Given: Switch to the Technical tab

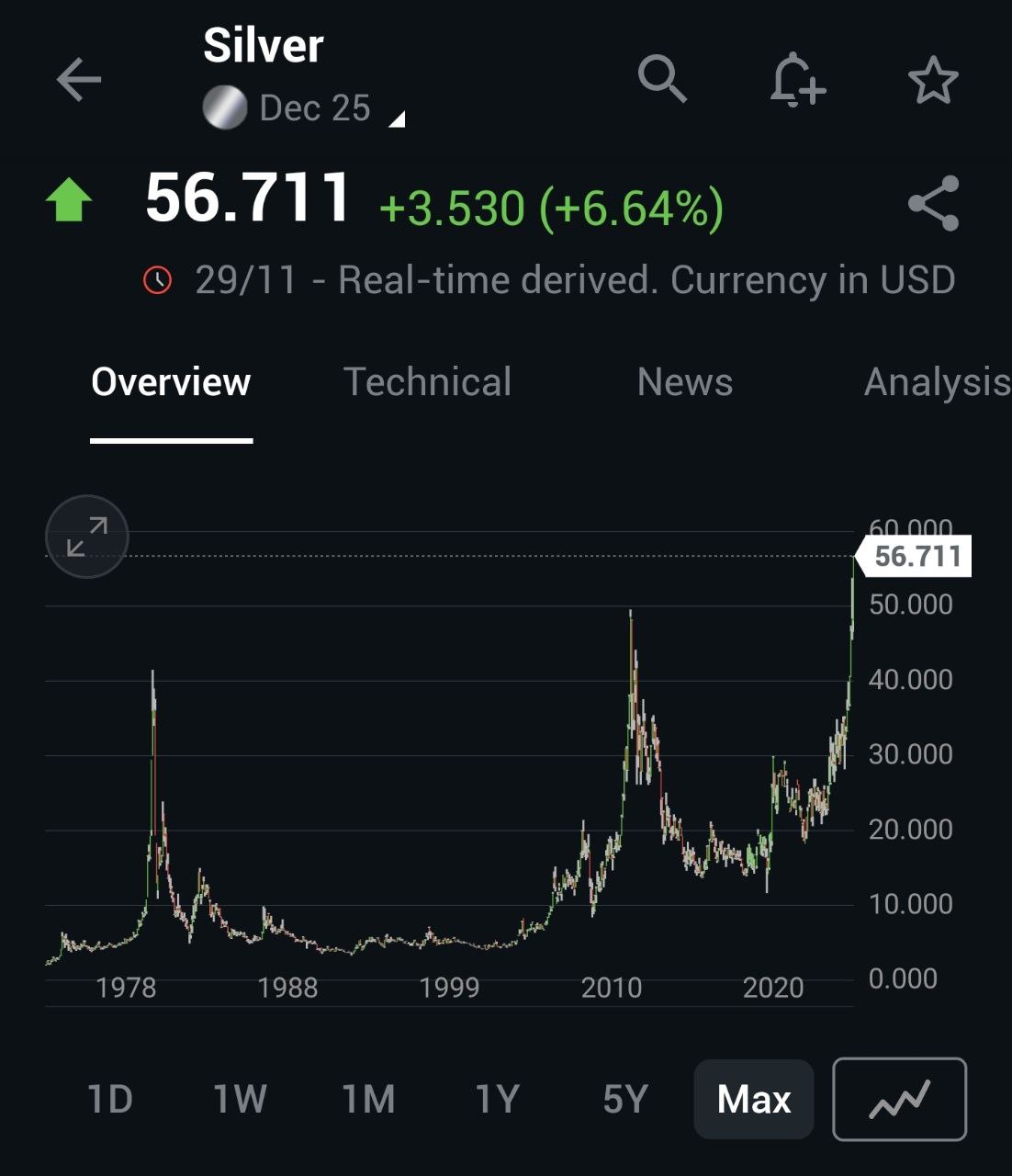Looking at the screenshot, I should click(x=427, y=382).
